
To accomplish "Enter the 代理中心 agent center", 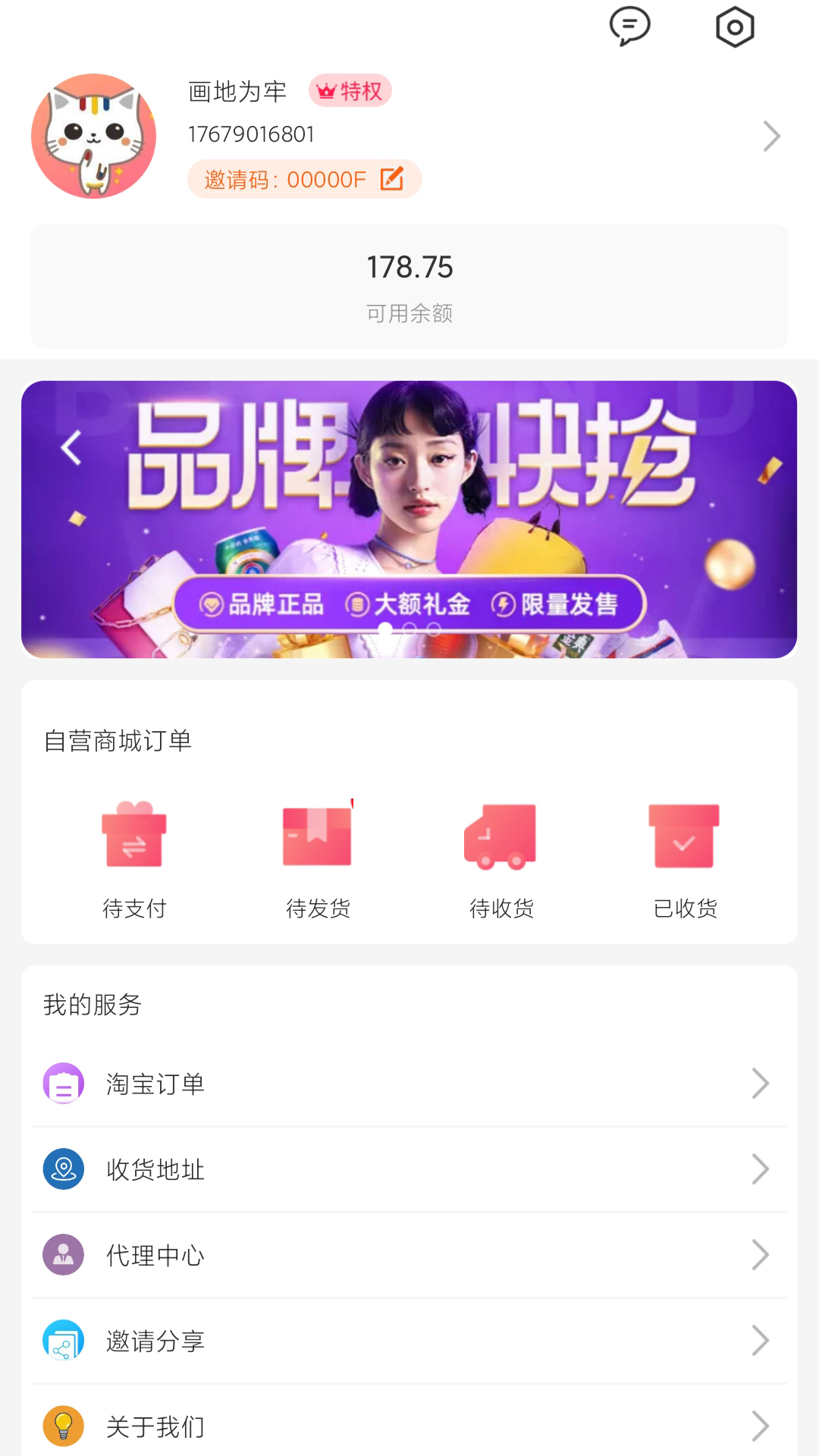I will [409, 1255].
